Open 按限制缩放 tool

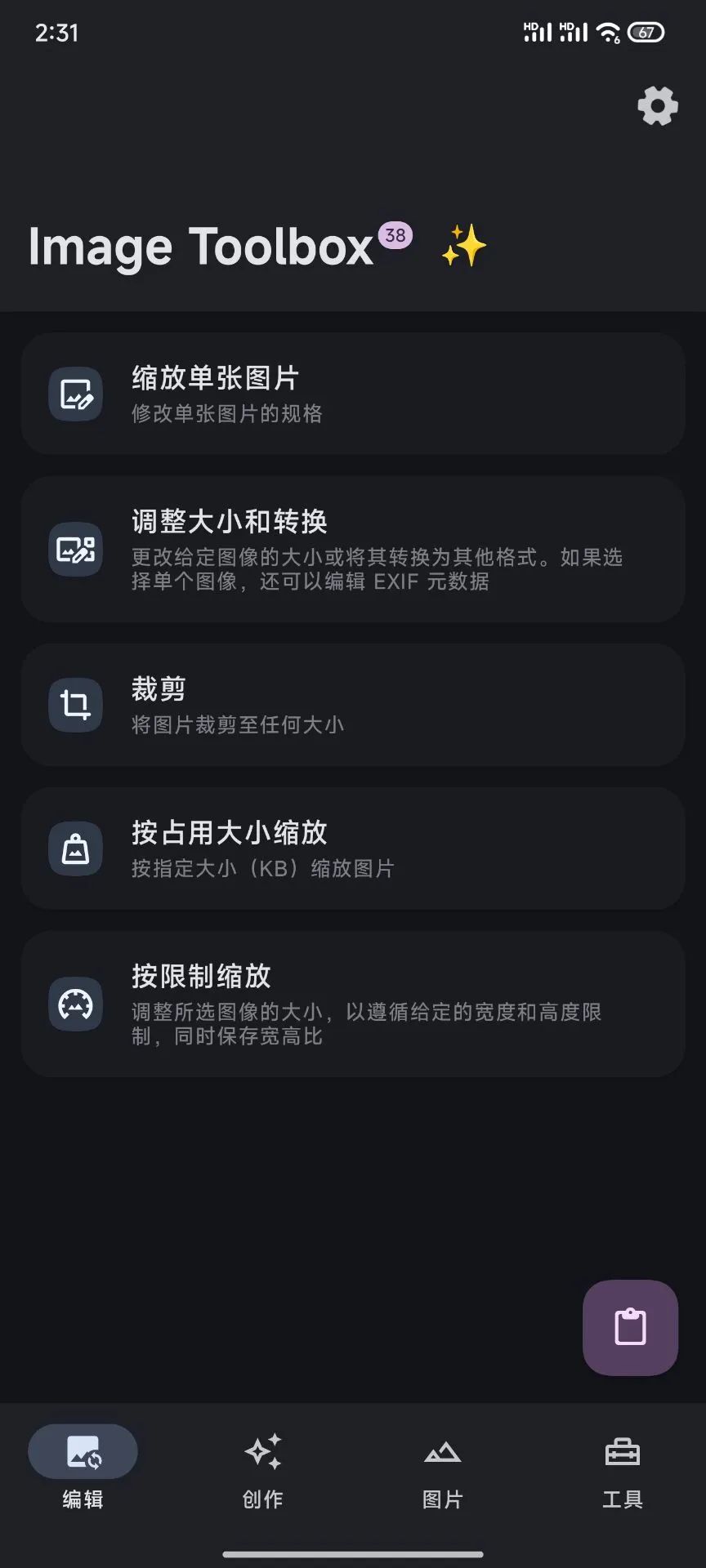[x=353, y=1004]
